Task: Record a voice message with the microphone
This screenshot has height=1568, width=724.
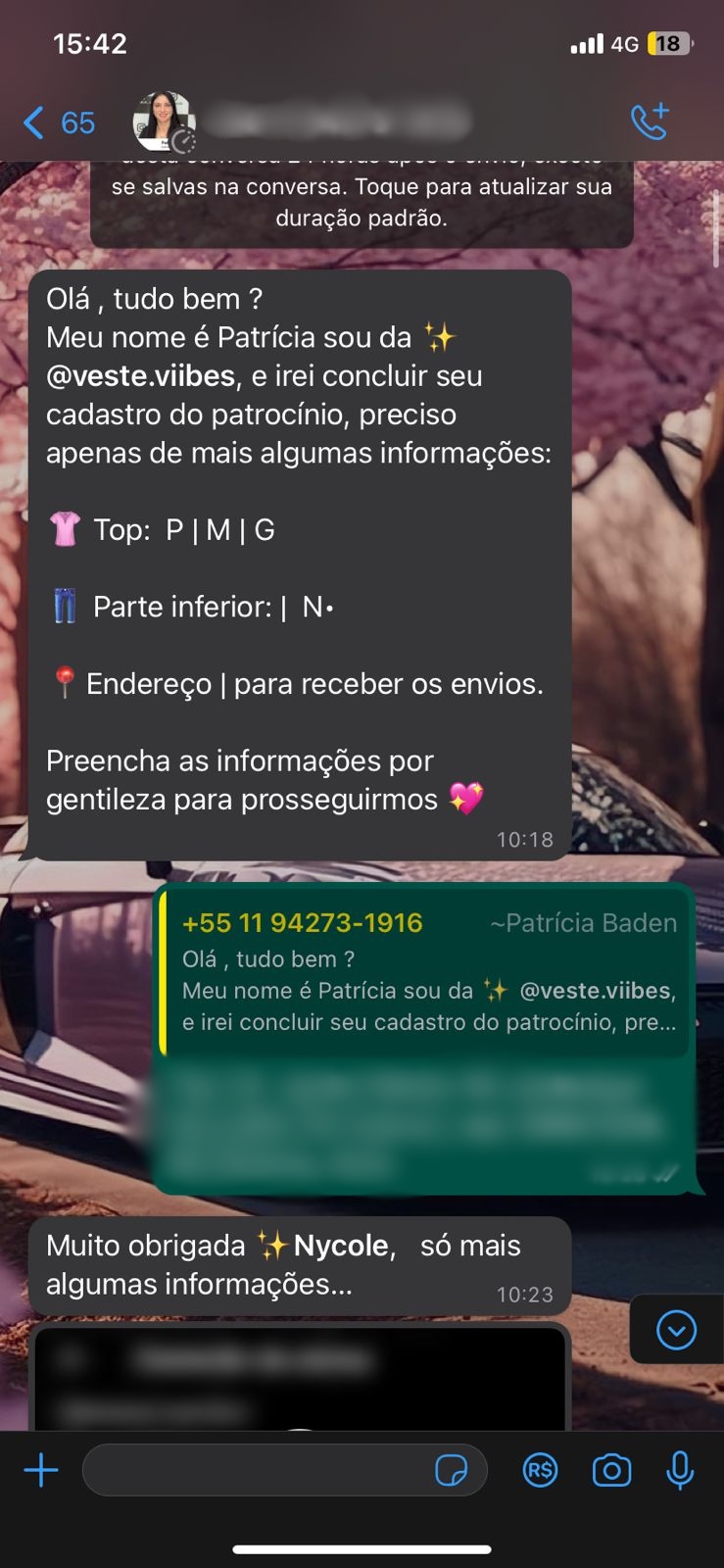Action: pyautogui.click(x=680, y=1470)
